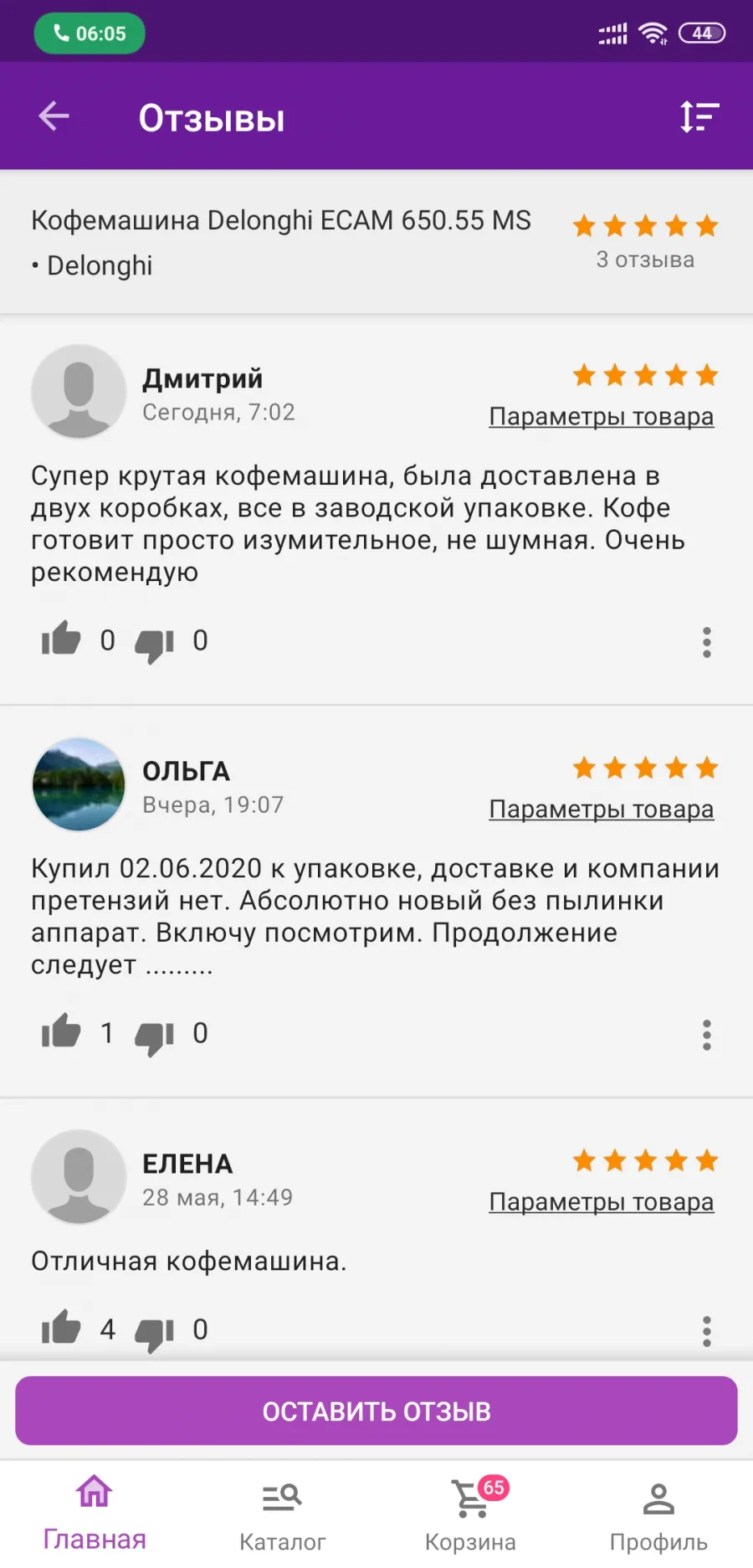Screen dimensions: 753x1568
Task: Like ЕЛЕНА's review
Action: [61, 1329]
